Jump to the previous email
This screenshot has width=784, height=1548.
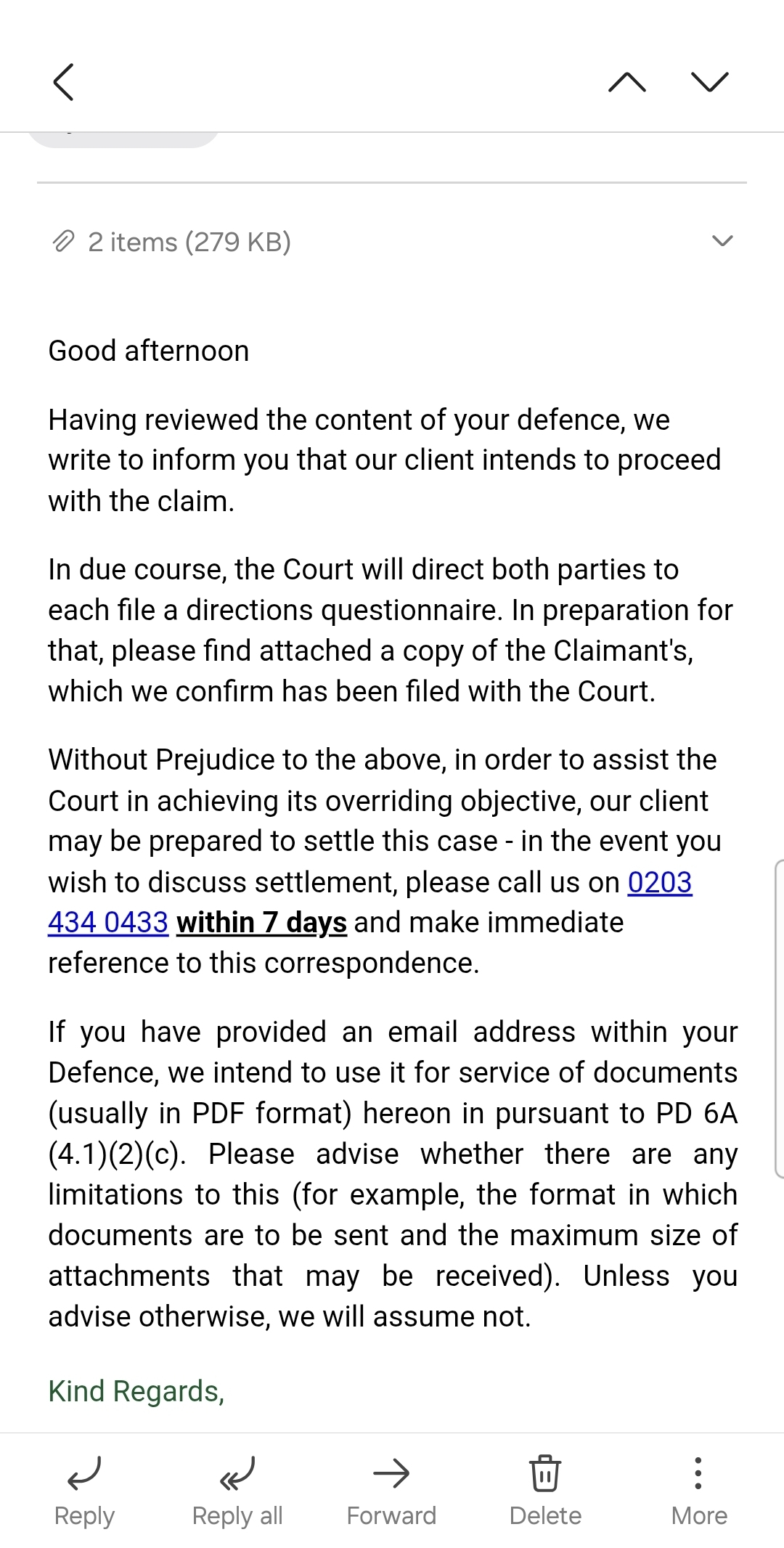[x=627, y=82]
